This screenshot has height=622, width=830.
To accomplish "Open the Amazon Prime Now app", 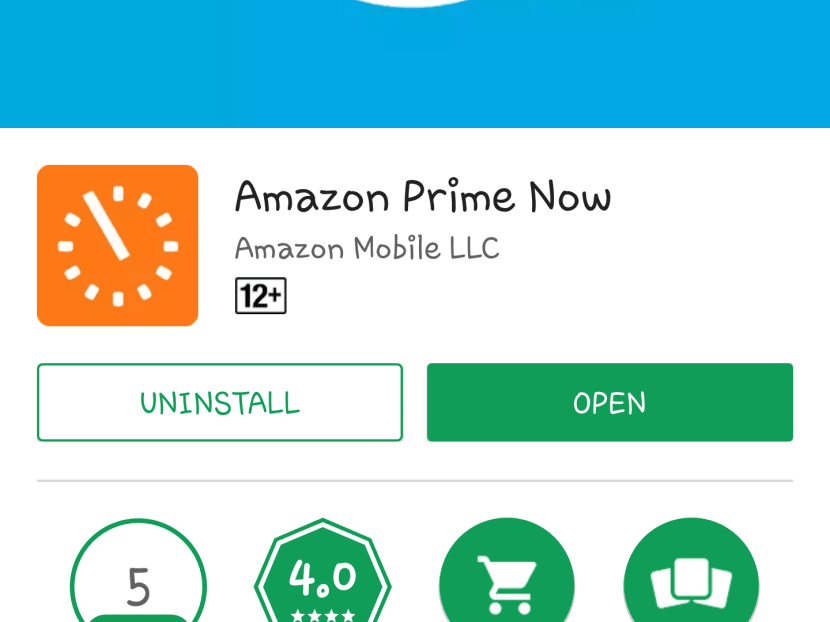I will [609, 402].
